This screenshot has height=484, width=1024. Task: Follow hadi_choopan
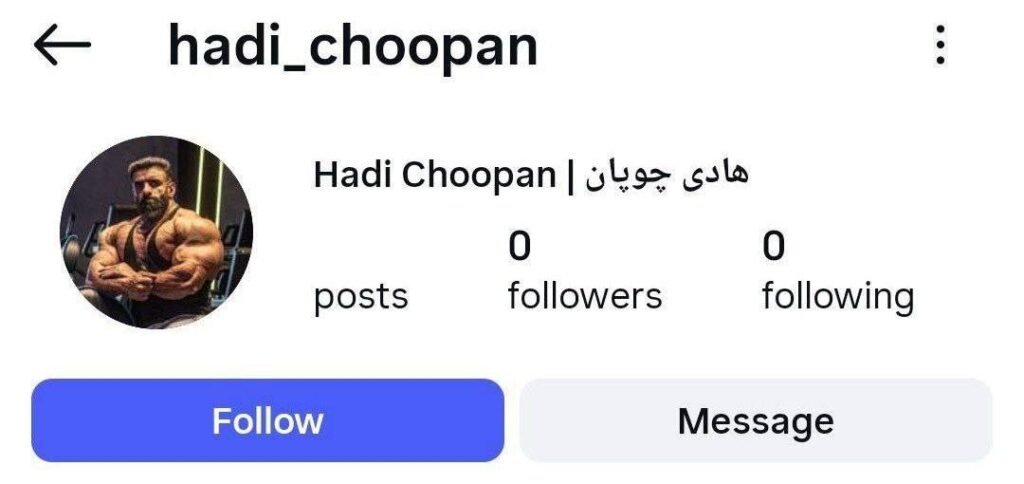[x=267, y=420]
